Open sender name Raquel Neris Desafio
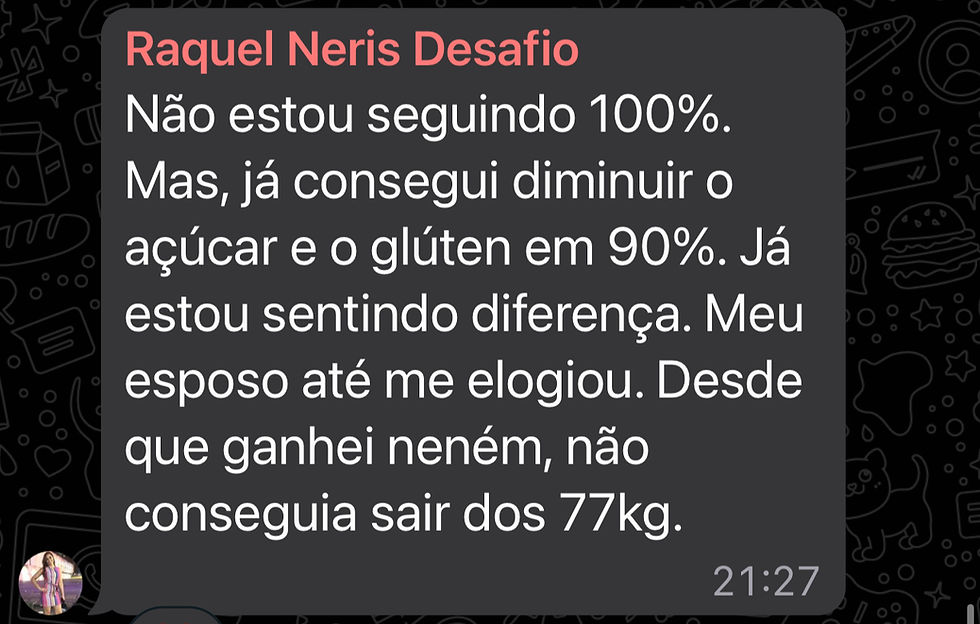This screenshot has height=624, width=980. [351, 50]
